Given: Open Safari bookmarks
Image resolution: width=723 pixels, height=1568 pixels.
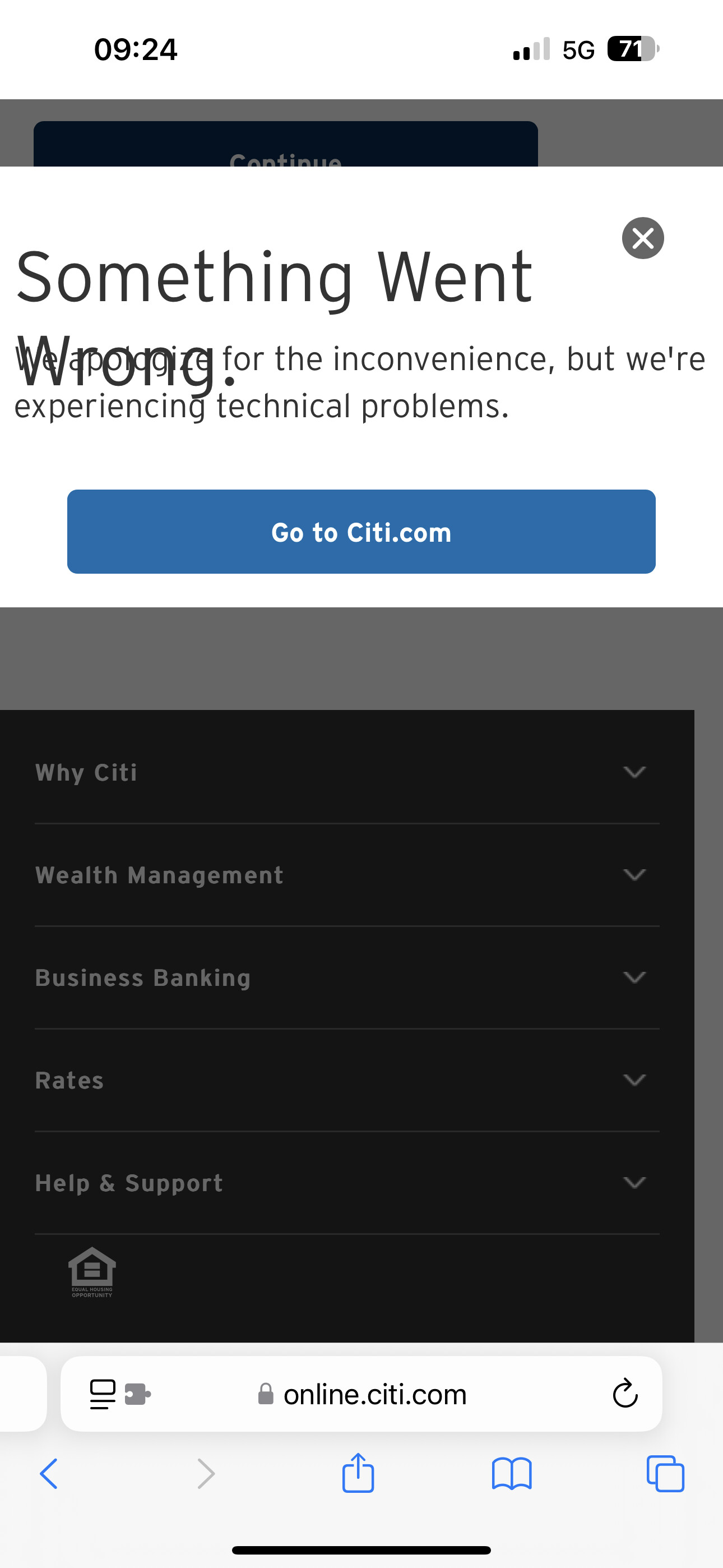Looking at the screenshot, I should pos(512,1474).
